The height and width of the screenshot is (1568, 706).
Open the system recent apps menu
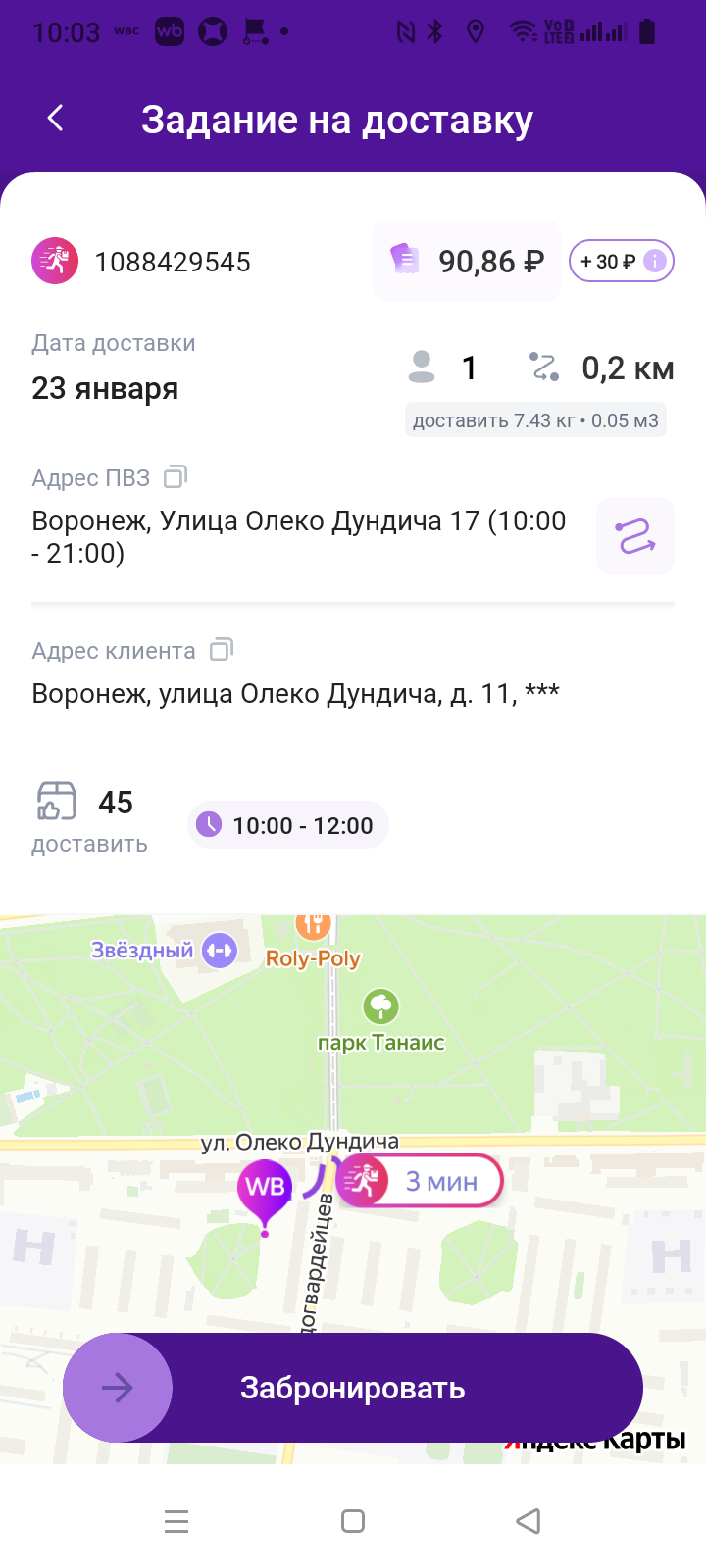[176, 1521]
